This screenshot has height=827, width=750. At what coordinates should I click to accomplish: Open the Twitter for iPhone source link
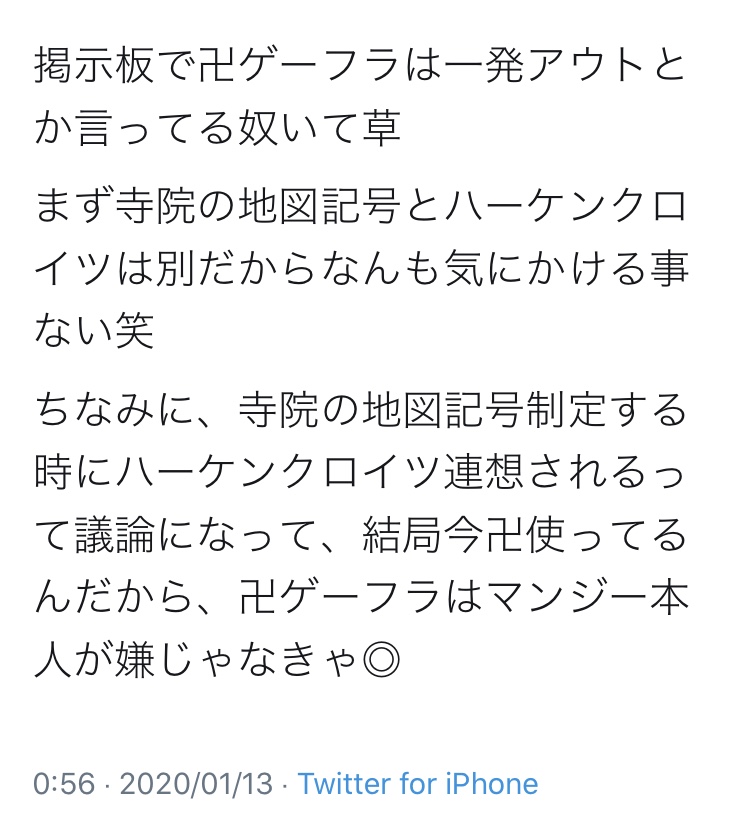[x=417, y=783]
